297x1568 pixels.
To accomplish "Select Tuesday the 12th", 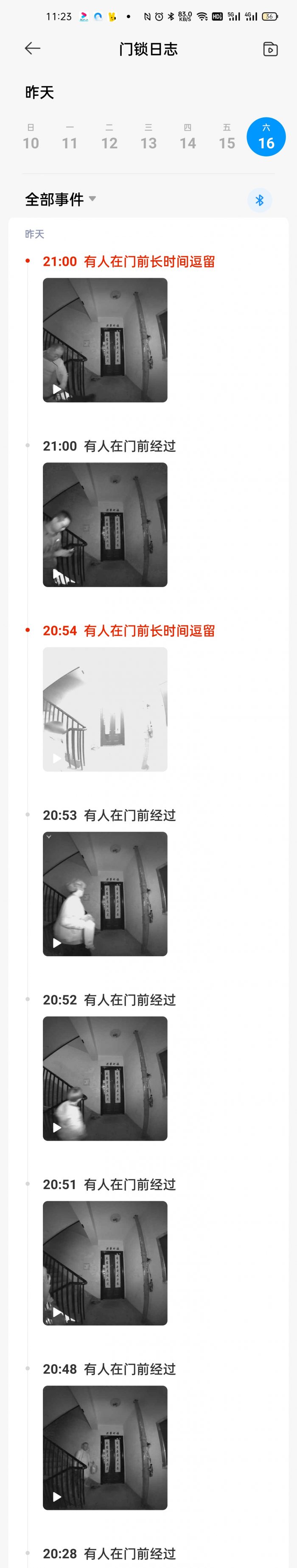I will pos(109,137).
